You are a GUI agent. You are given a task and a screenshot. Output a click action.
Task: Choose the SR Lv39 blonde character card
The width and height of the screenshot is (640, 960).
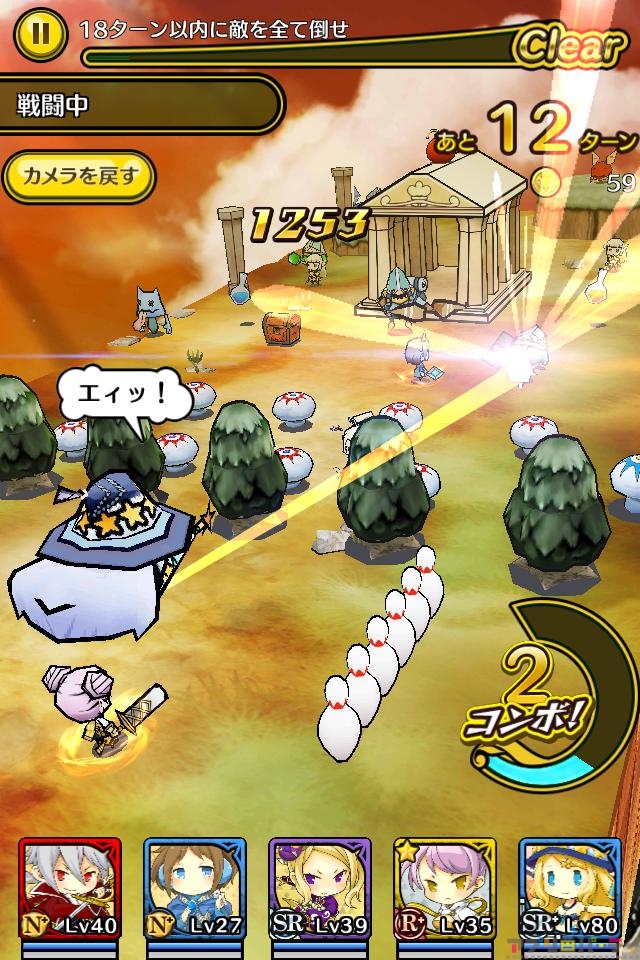click(319, 888)
